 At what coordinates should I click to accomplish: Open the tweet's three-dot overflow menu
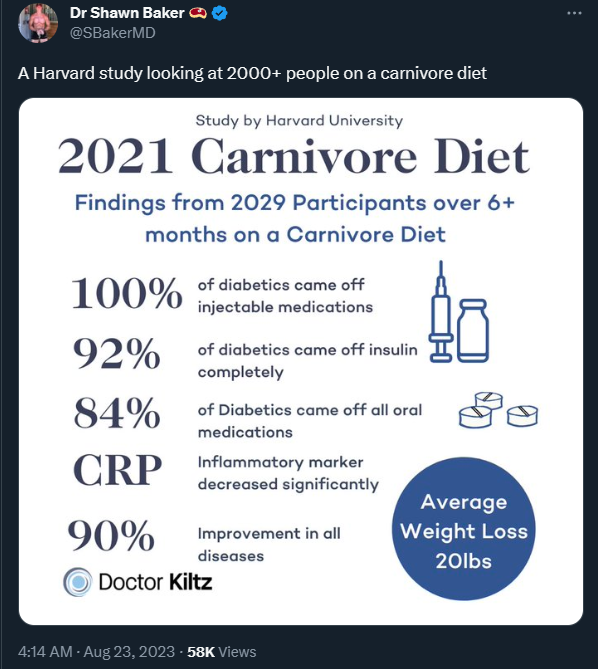574,14
